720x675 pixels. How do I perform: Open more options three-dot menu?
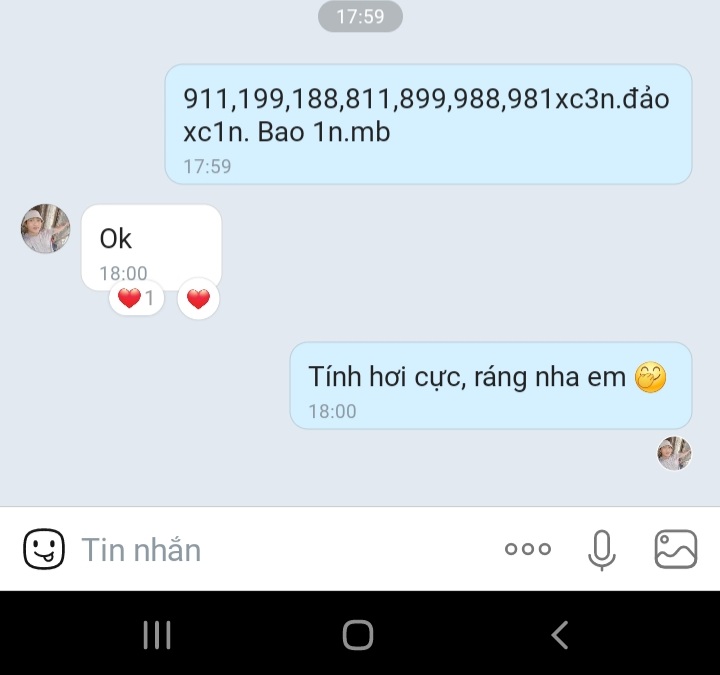(527, 549)
